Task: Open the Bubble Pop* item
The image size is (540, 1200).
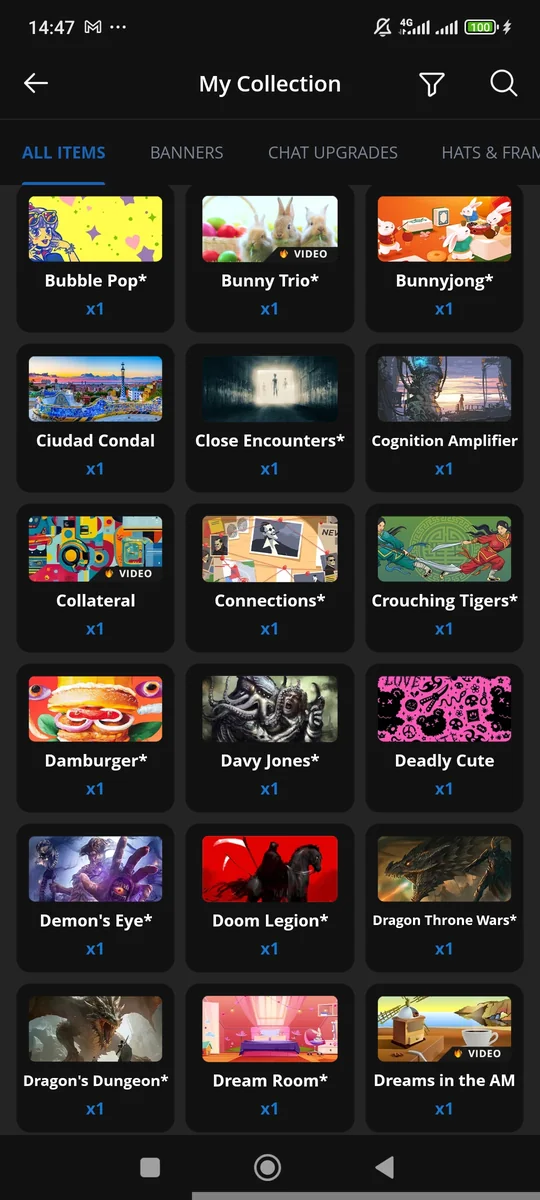Action: [95, 258]
